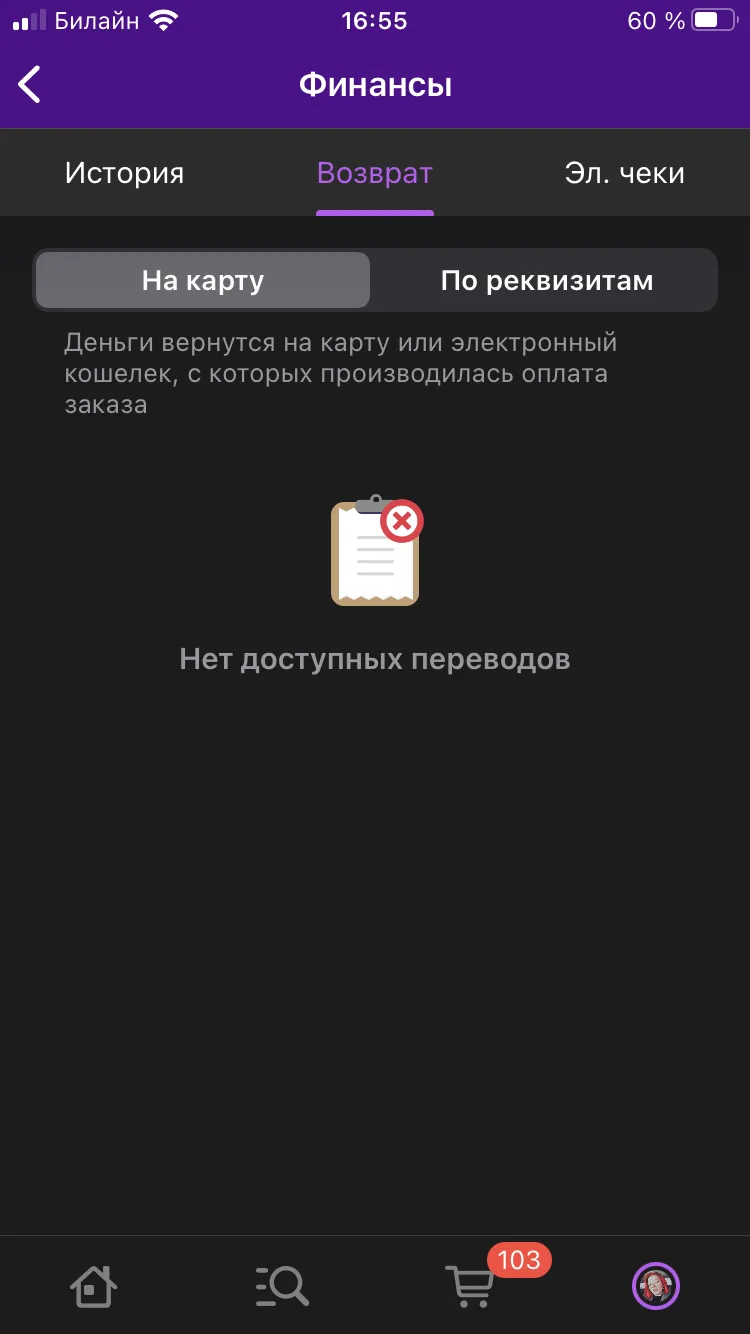Open the home tab in bottom navigation
Viewport: 750px width, 1334px height.
[94, 1285]
